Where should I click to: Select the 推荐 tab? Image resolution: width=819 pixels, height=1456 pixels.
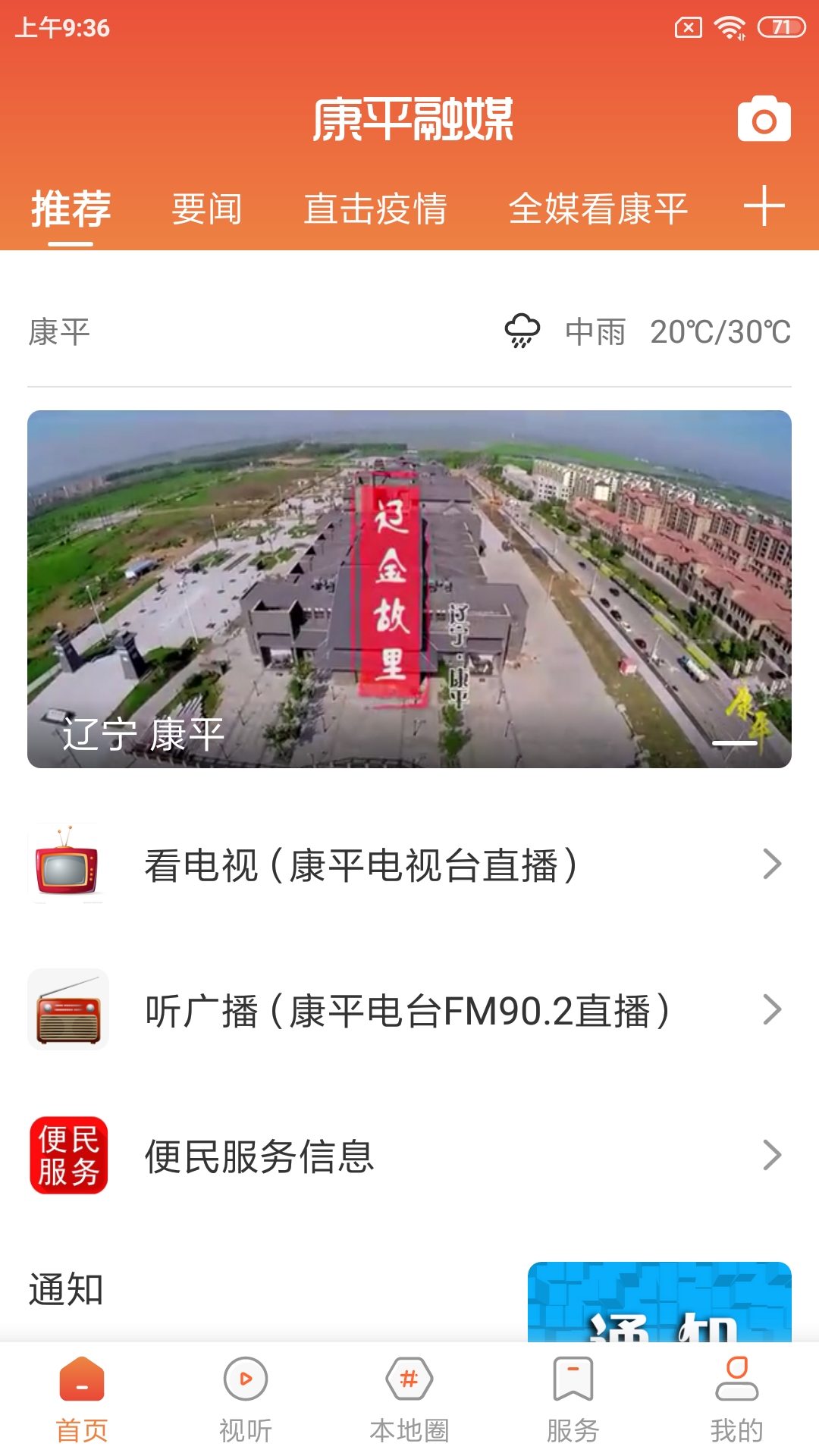click(x=71, y=209)
